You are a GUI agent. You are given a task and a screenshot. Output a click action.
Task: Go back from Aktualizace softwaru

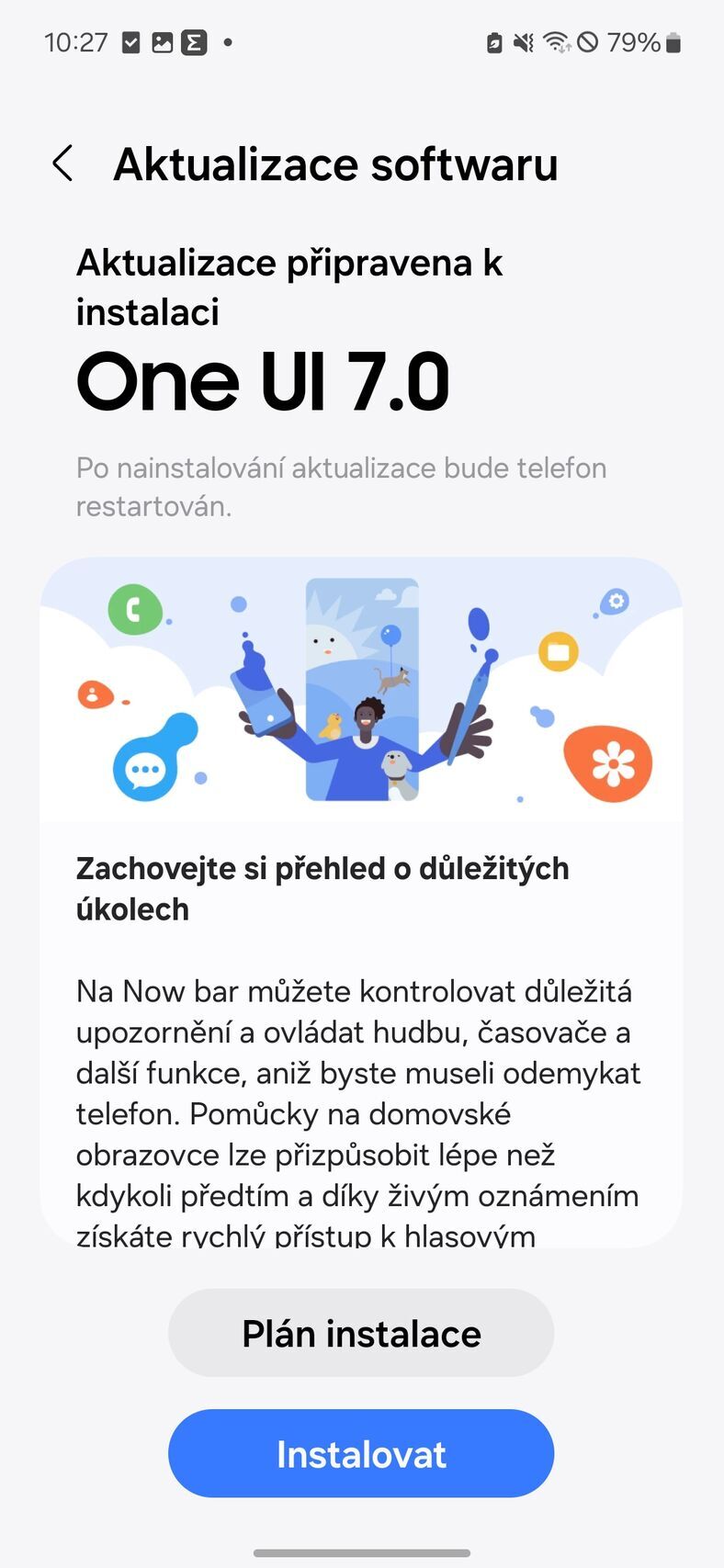pos(62,164)
